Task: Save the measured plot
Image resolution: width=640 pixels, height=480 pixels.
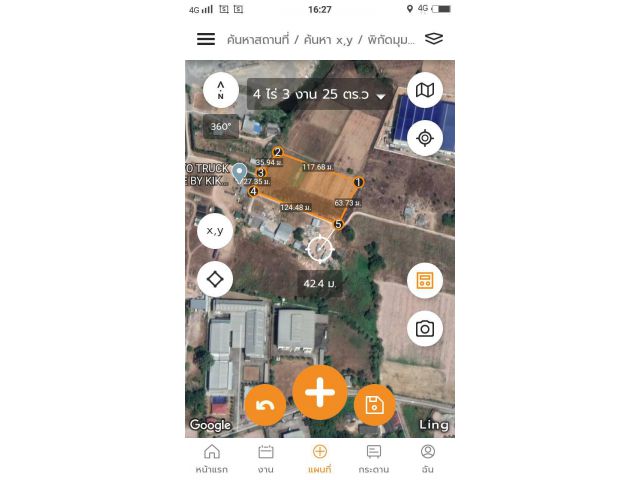Action: [375, 405]
